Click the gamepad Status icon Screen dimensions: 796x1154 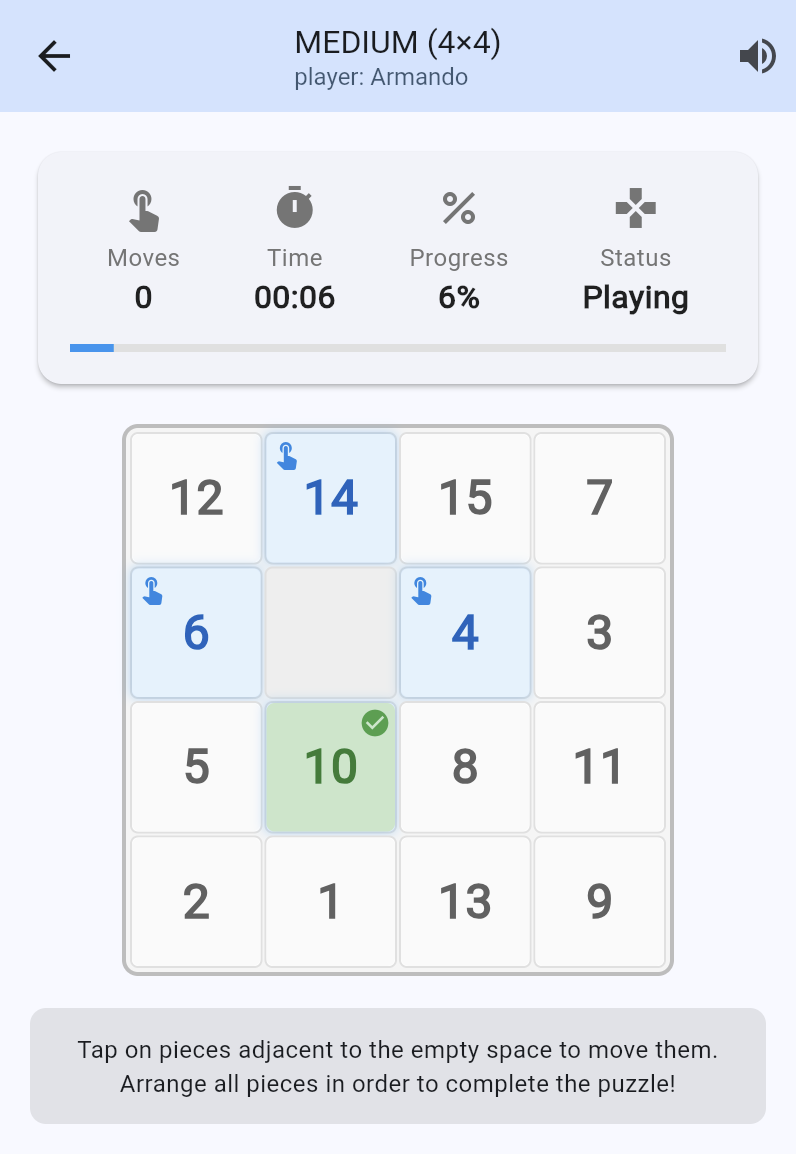click(635, 207)
